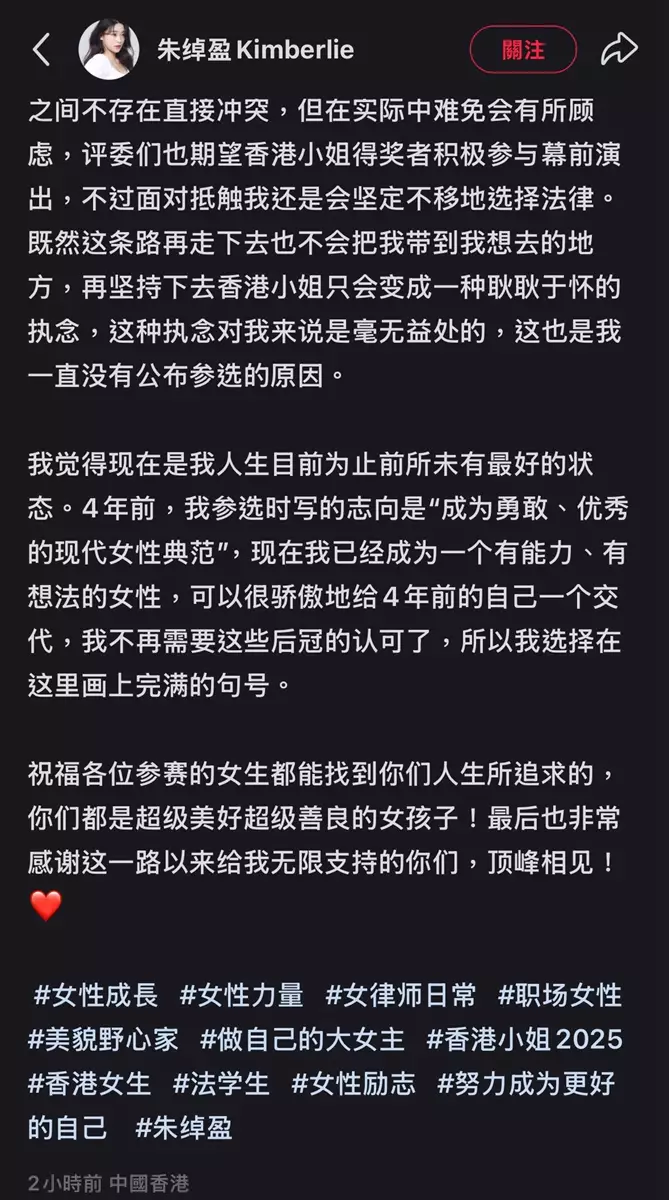Share this post
The height and width of the screenshot is (1200, 669).
coord(619,49)
